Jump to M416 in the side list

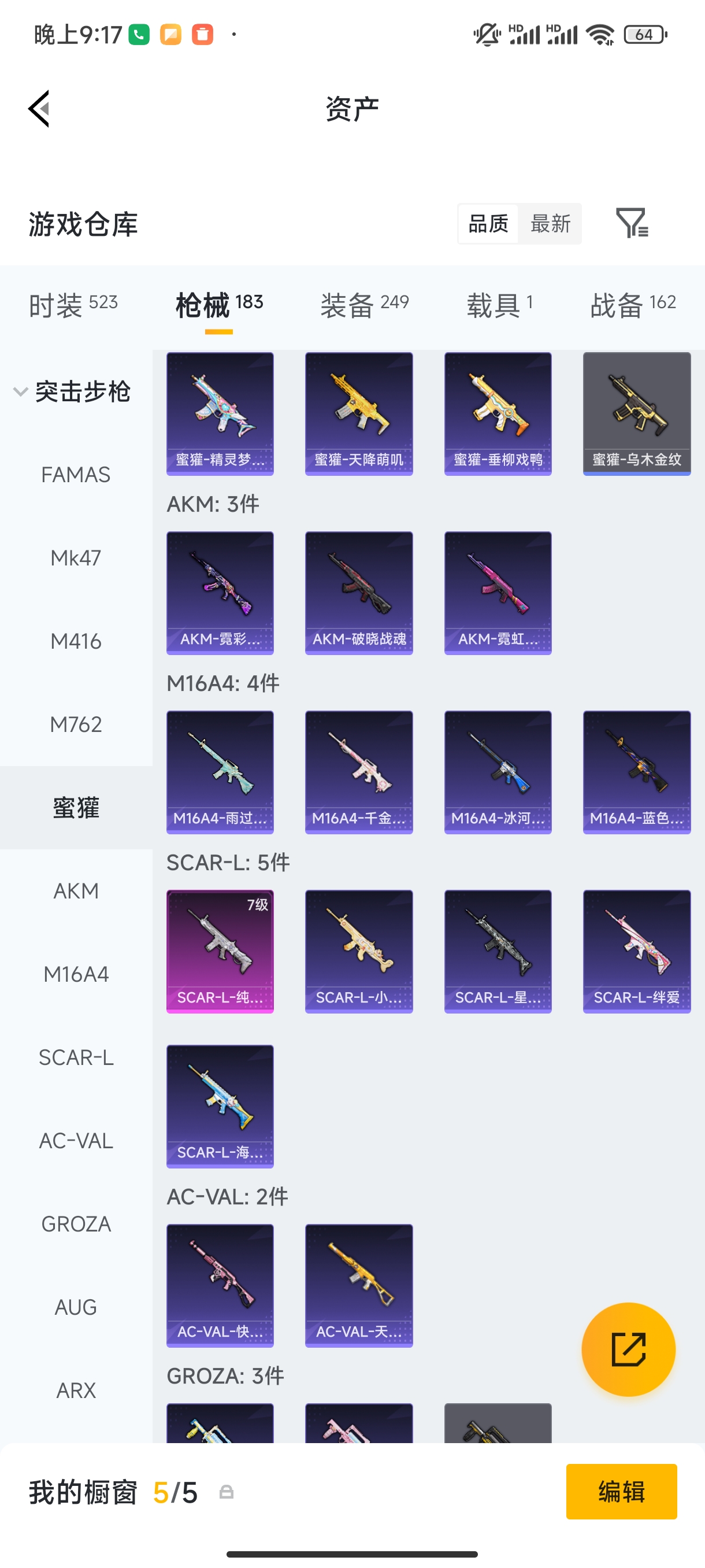76,641
